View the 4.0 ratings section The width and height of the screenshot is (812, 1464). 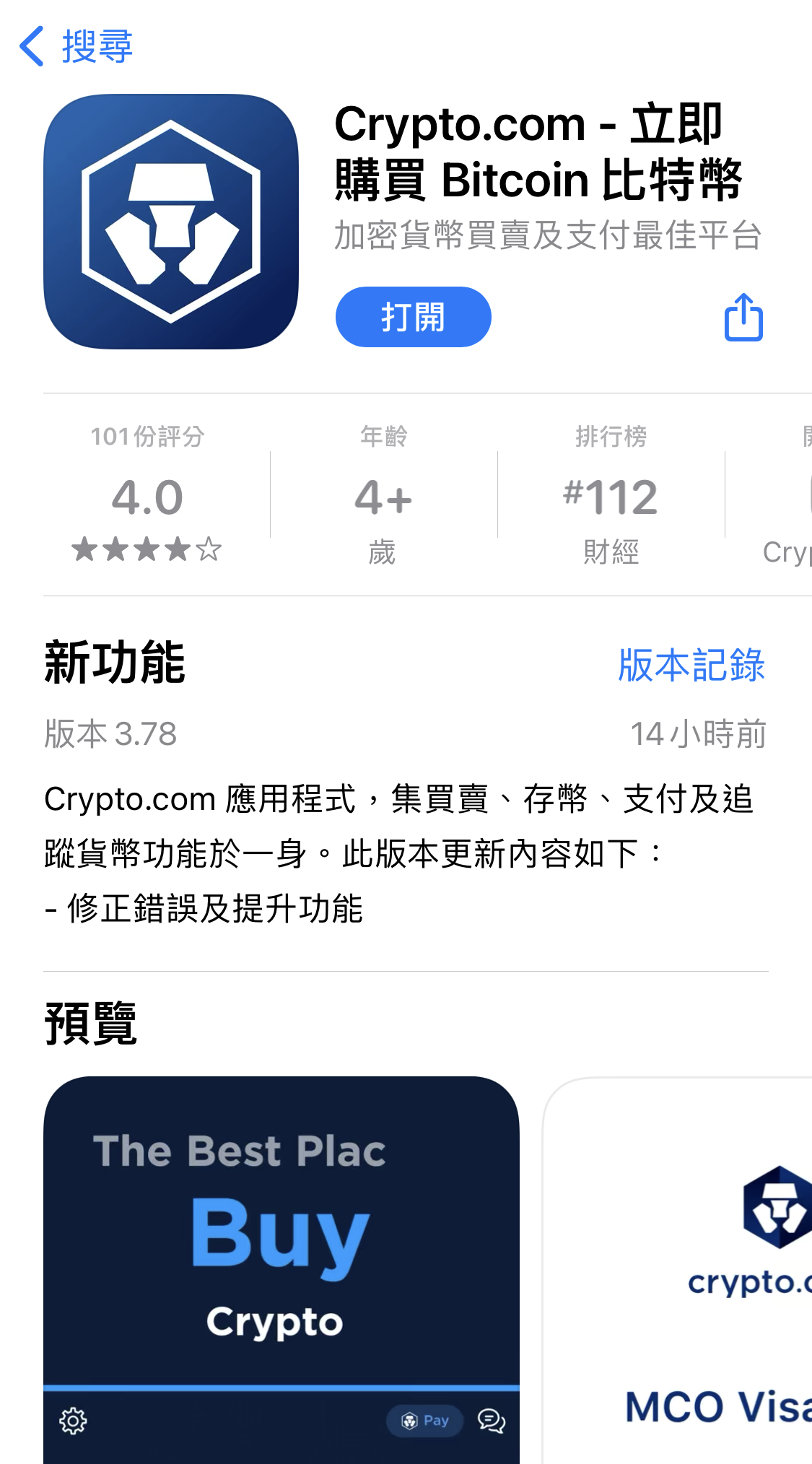click(147, 498)
